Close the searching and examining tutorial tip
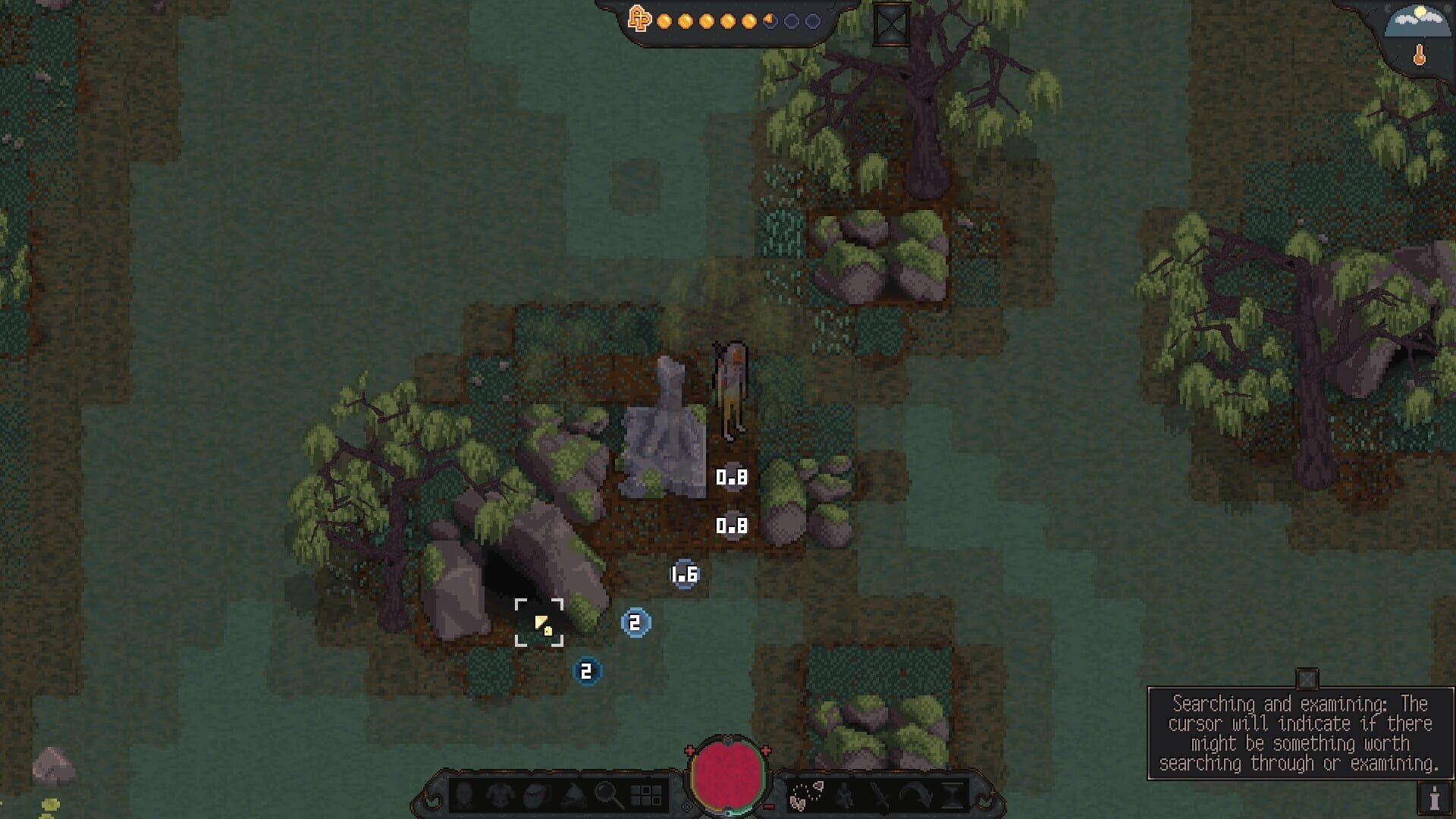This screenshot has width=1456, height=819. [1307, 678]
